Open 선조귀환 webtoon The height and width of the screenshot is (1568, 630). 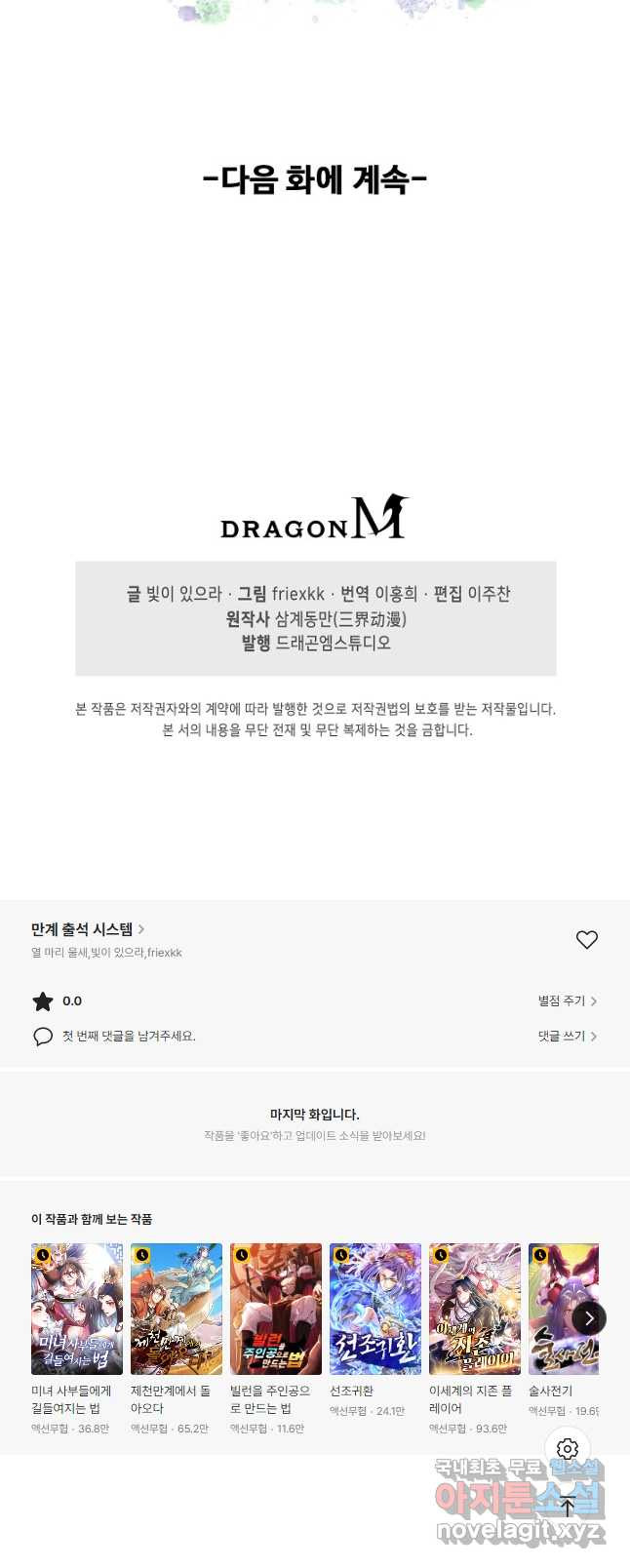click(x=375, y=1309)
